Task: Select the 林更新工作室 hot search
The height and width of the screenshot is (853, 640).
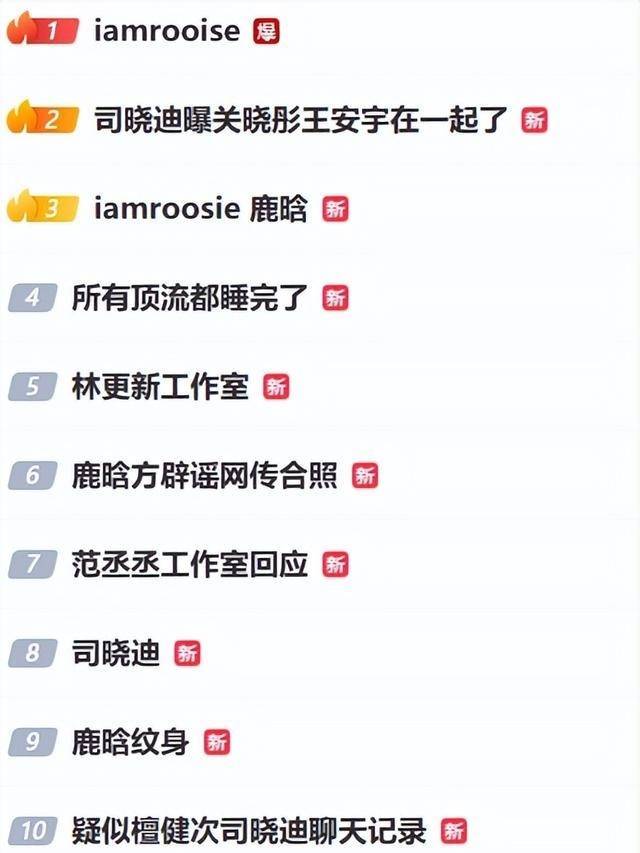Action: point(160,386)
